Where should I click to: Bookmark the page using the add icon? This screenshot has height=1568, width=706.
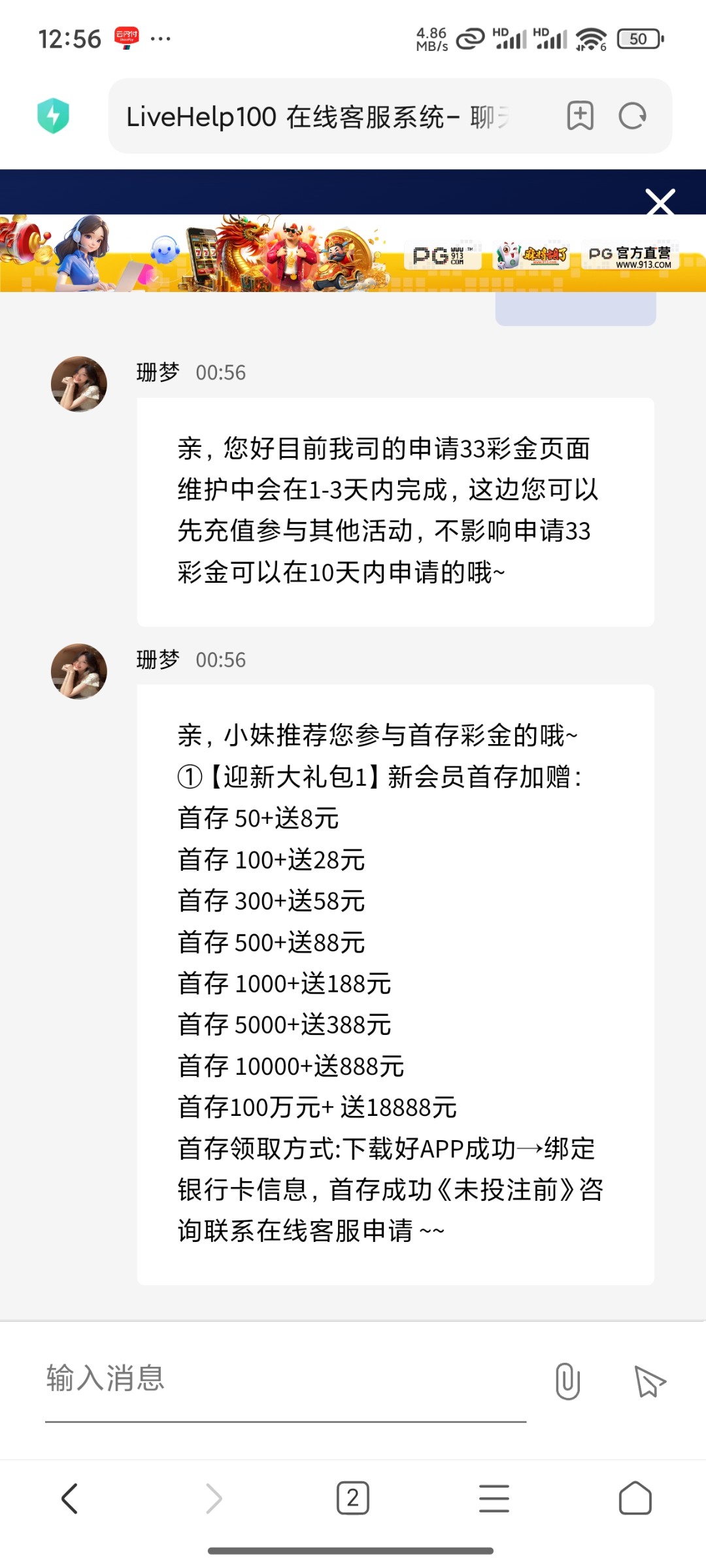pyautogui.click(x=580, y=116)
